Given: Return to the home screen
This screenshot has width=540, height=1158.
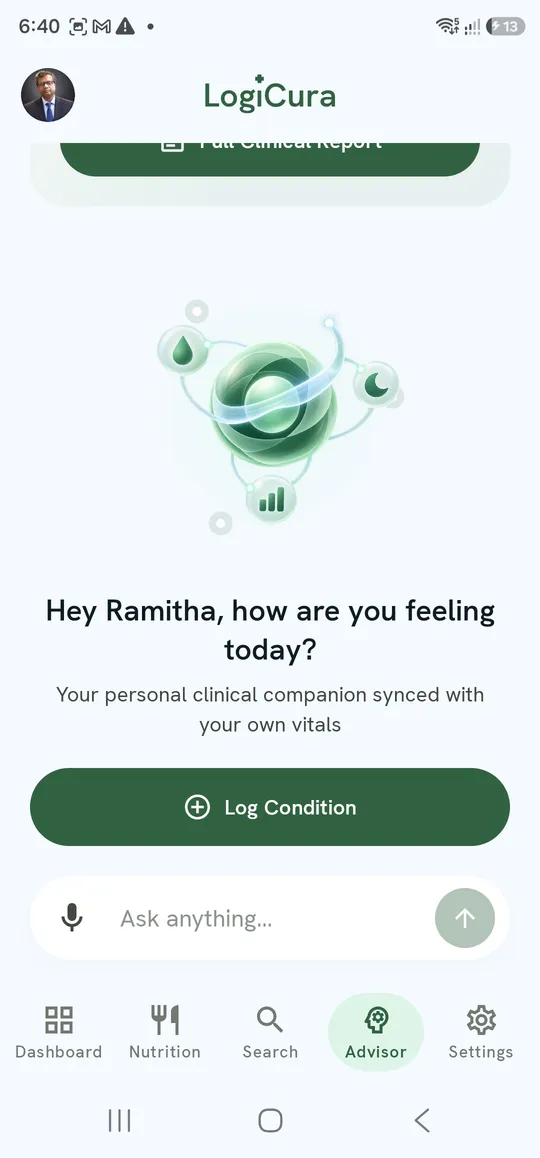Looking at the screenshot, I should coord(270,1120).
